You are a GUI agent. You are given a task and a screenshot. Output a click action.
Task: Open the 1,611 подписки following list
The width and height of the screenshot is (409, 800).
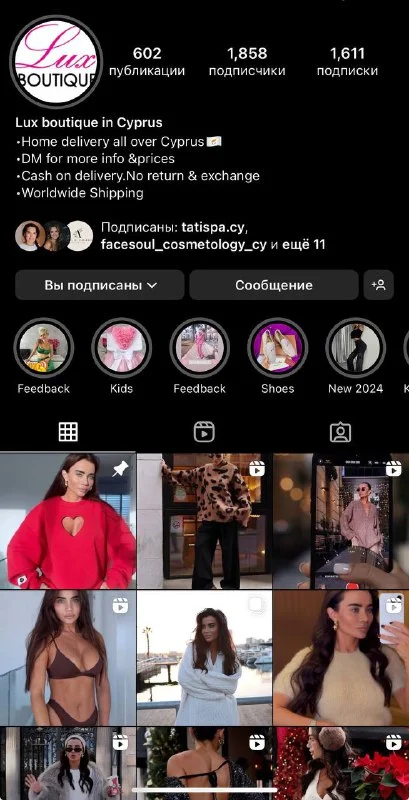(347, 62)
